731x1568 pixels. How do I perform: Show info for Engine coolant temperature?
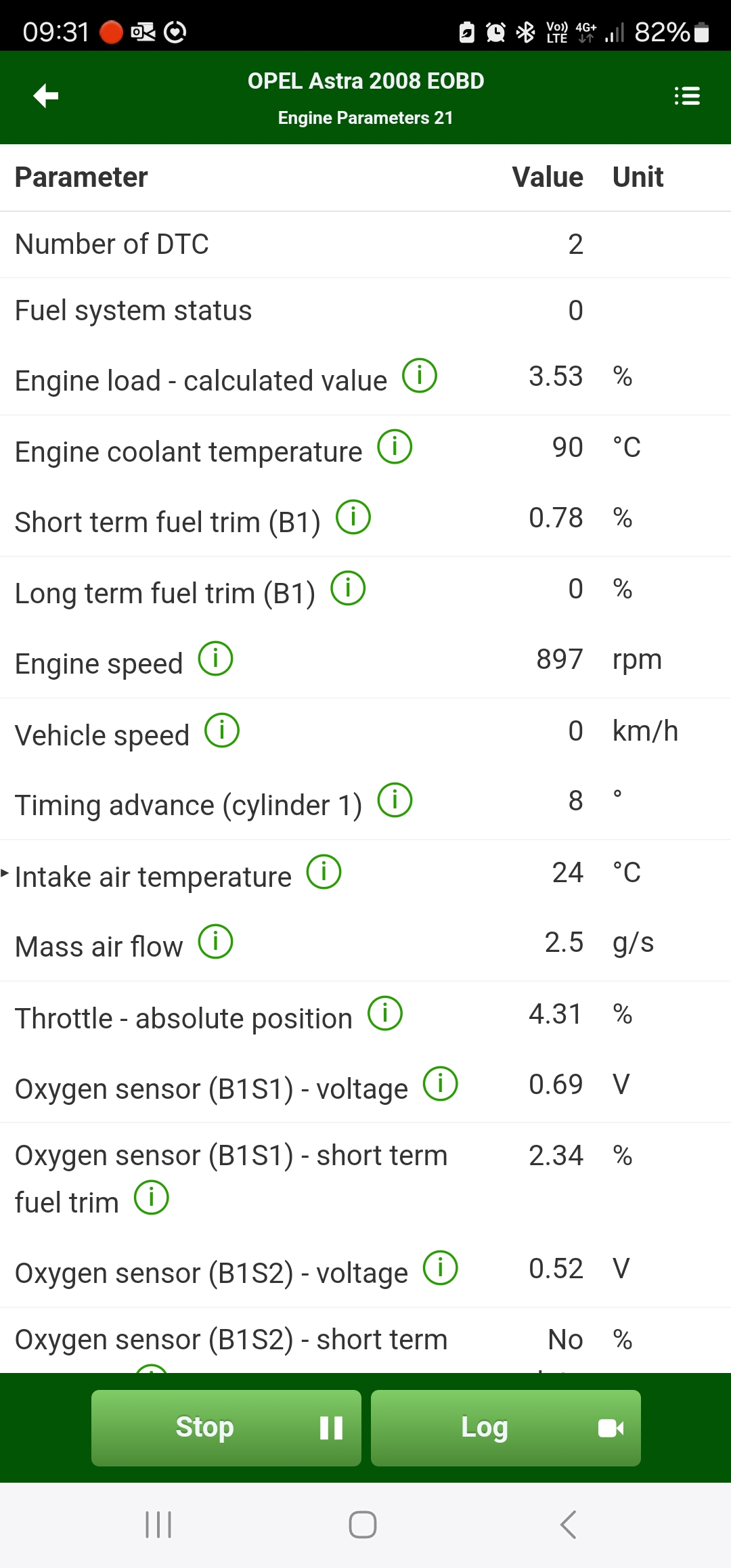[395, 447]
